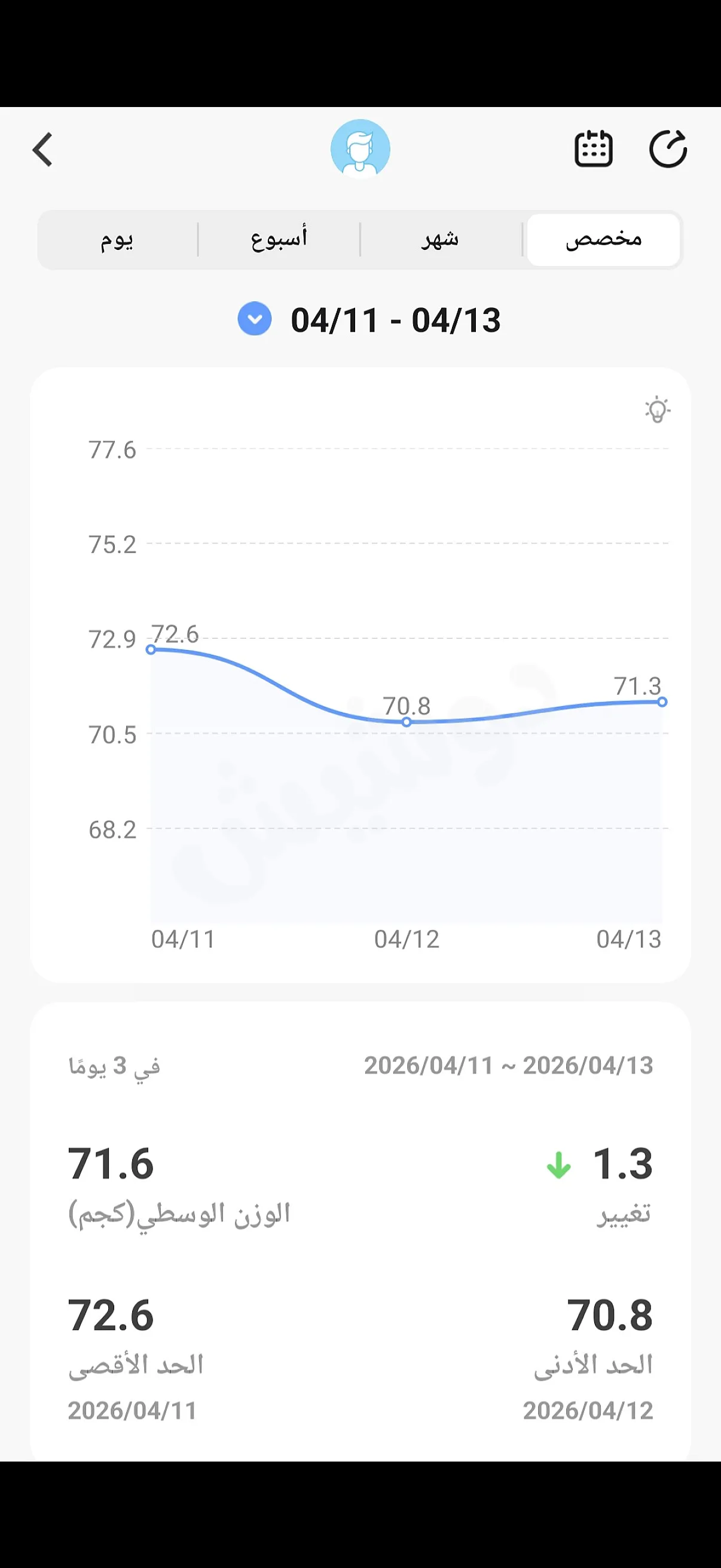Viewport: 721px width, 1568px height.
Task: Switch to the يوم (day) tab
Action: tap(118, 239)
